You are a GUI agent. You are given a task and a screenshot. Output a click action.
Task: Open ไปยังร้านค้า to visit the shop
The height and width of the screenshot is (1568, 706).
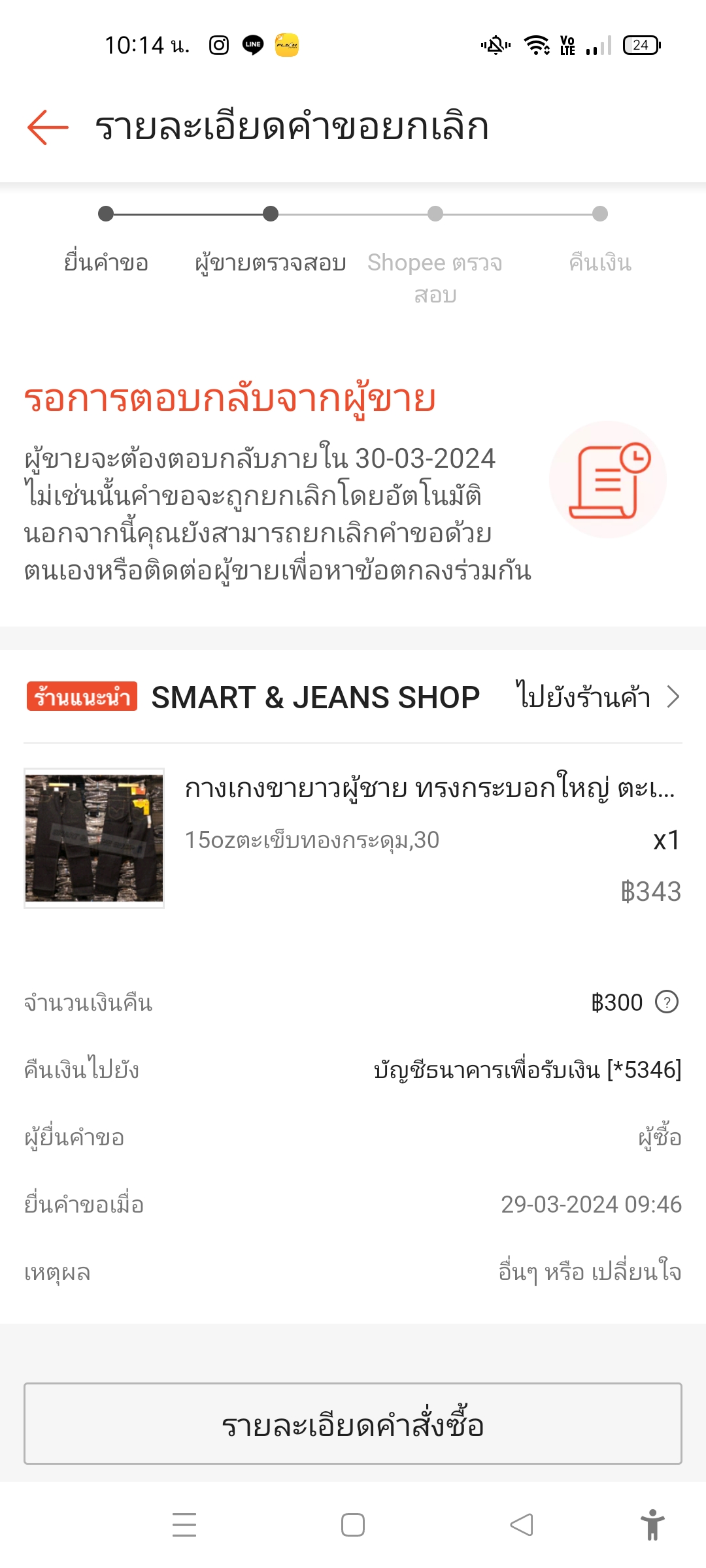click(597, 697)
